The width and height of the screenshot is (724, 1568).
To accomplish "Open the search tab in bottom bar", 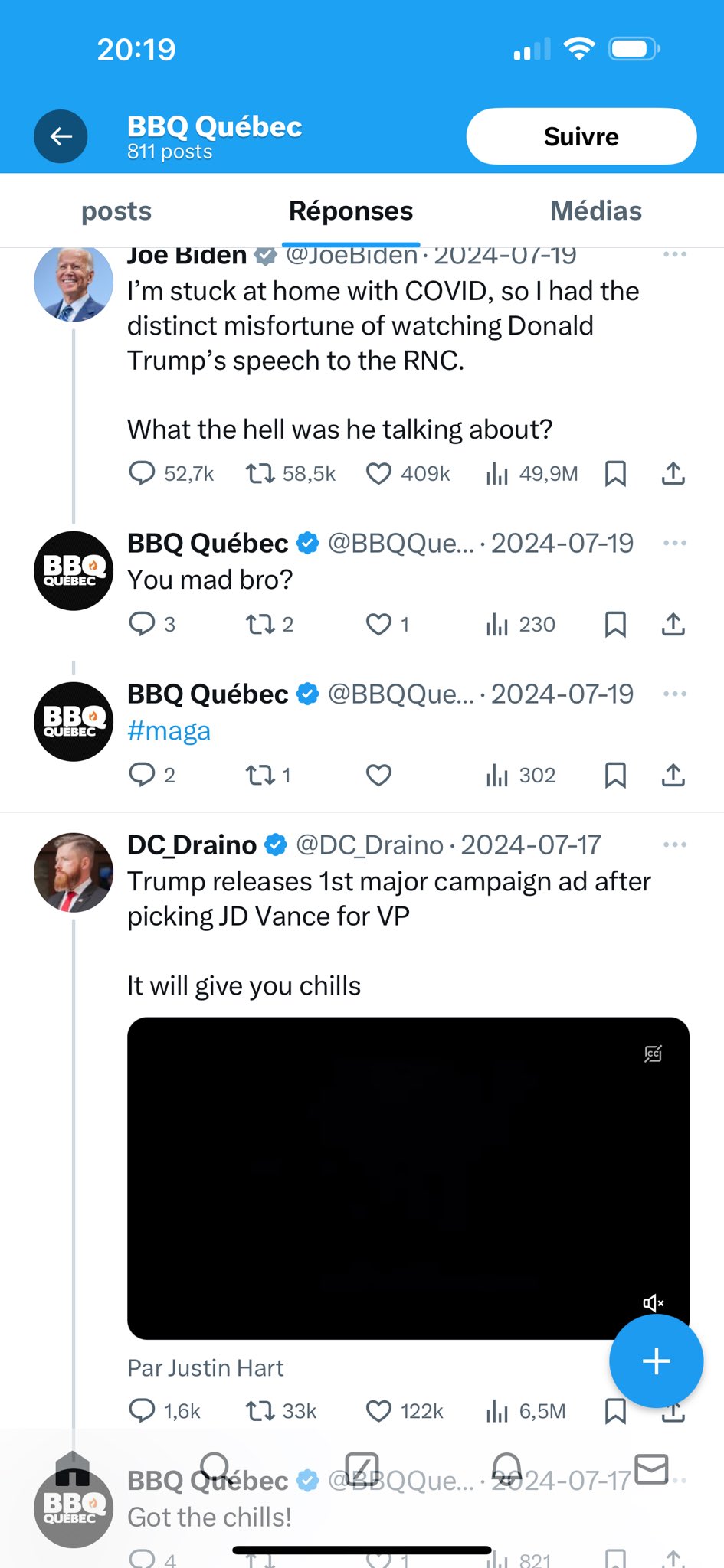I will 215,1468.
